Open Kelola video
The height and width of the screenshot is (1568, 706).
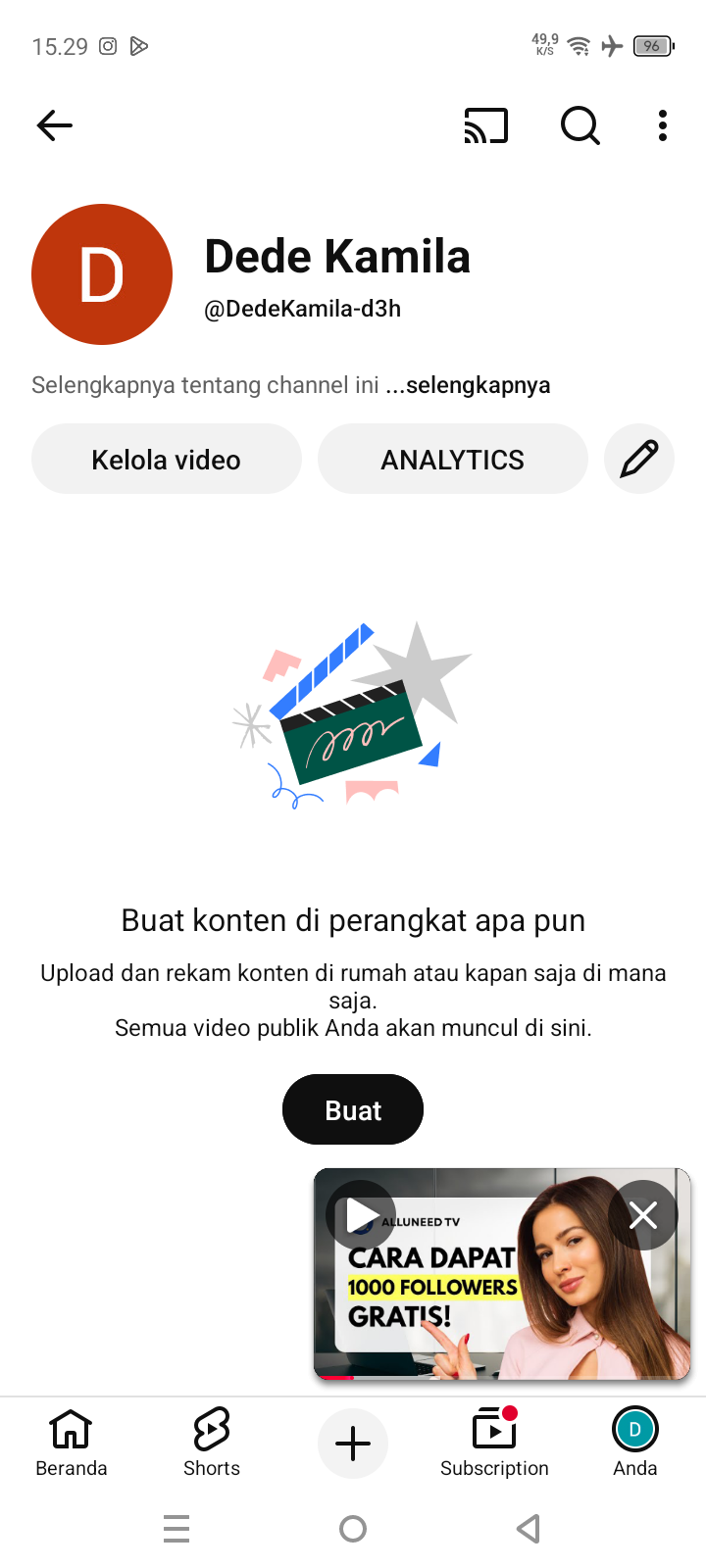166,460
